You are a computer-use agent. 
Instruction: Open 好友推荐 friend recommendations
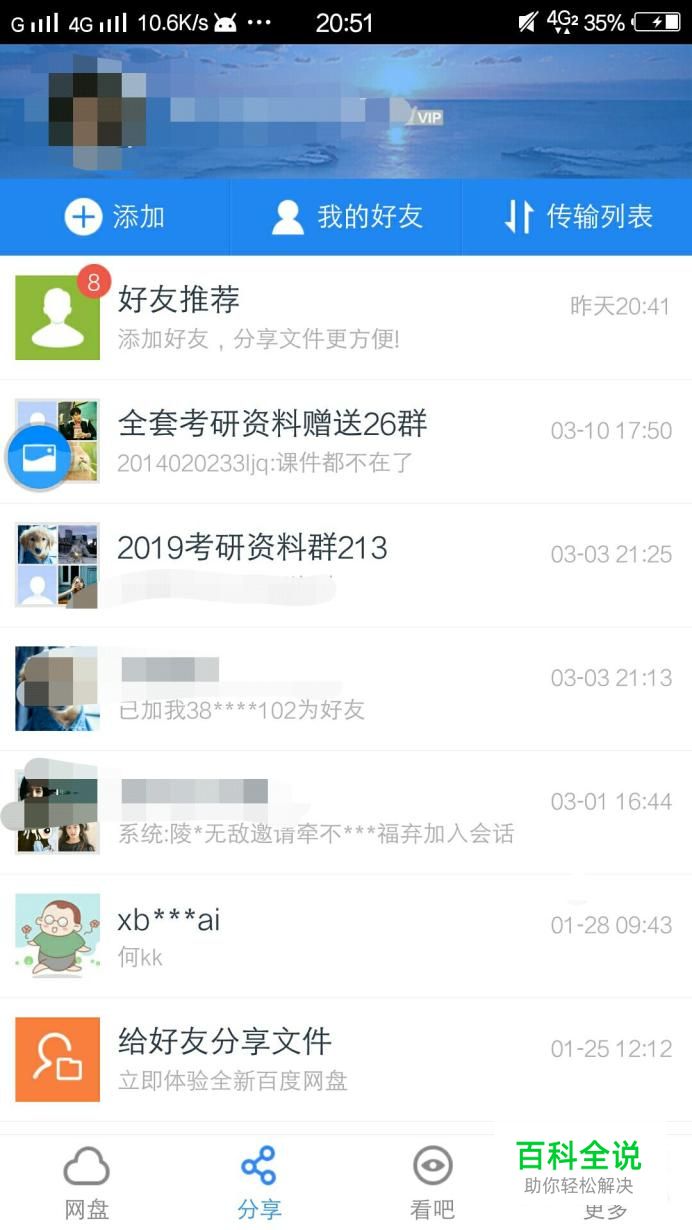(x=346, y=318)
